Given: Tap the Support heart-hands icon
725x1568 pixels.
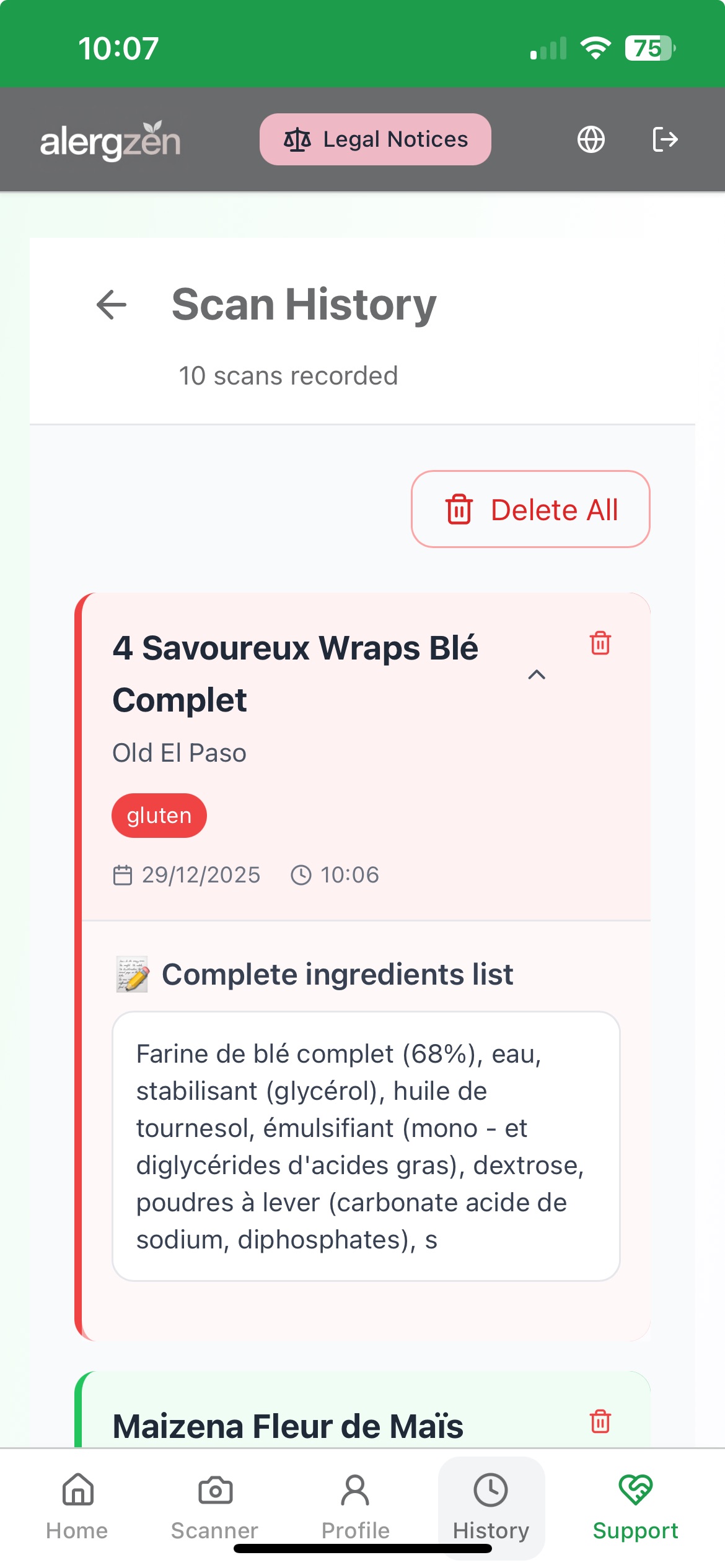Looking at the screenshot, I should (x=636, y=1491).
